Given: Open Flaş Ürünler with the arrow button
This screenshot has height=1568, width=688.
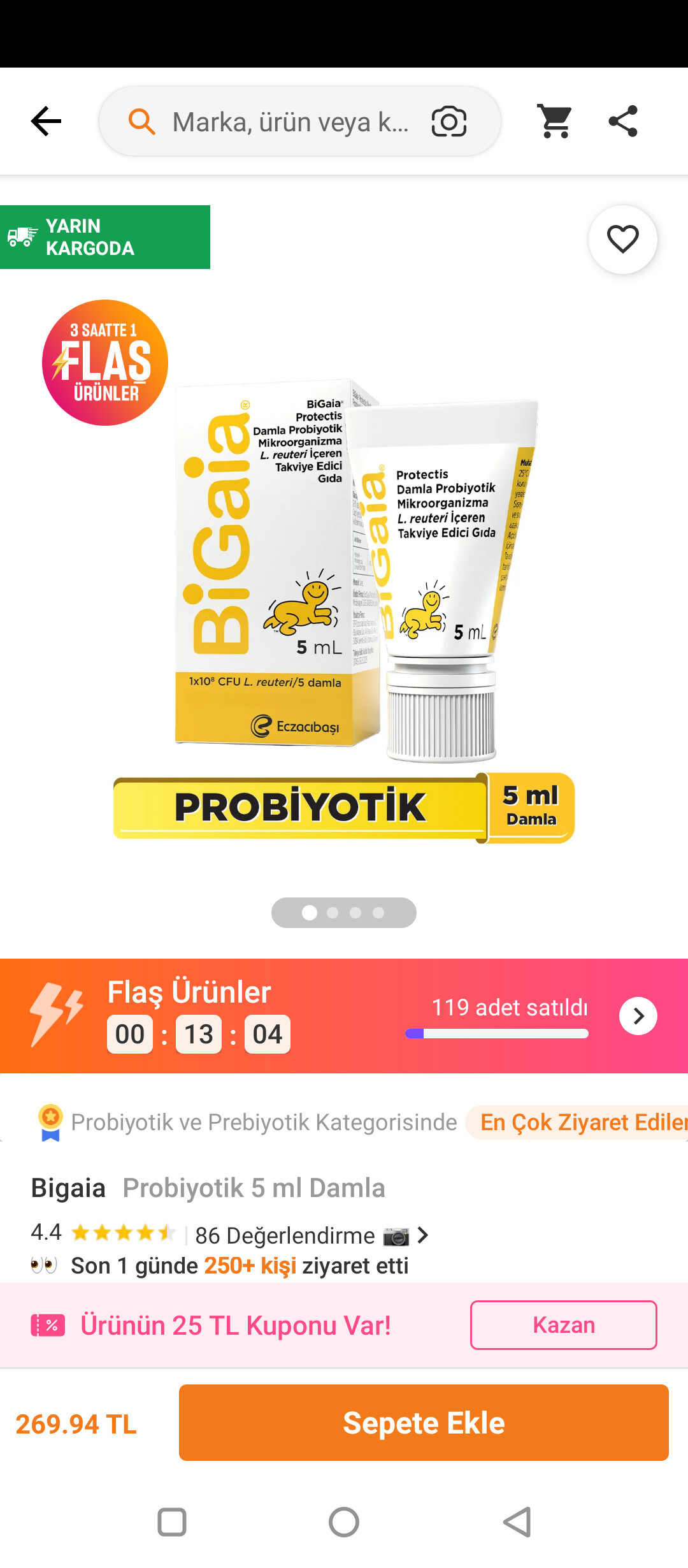Looking at the screenshot, I should (638, 1016).
